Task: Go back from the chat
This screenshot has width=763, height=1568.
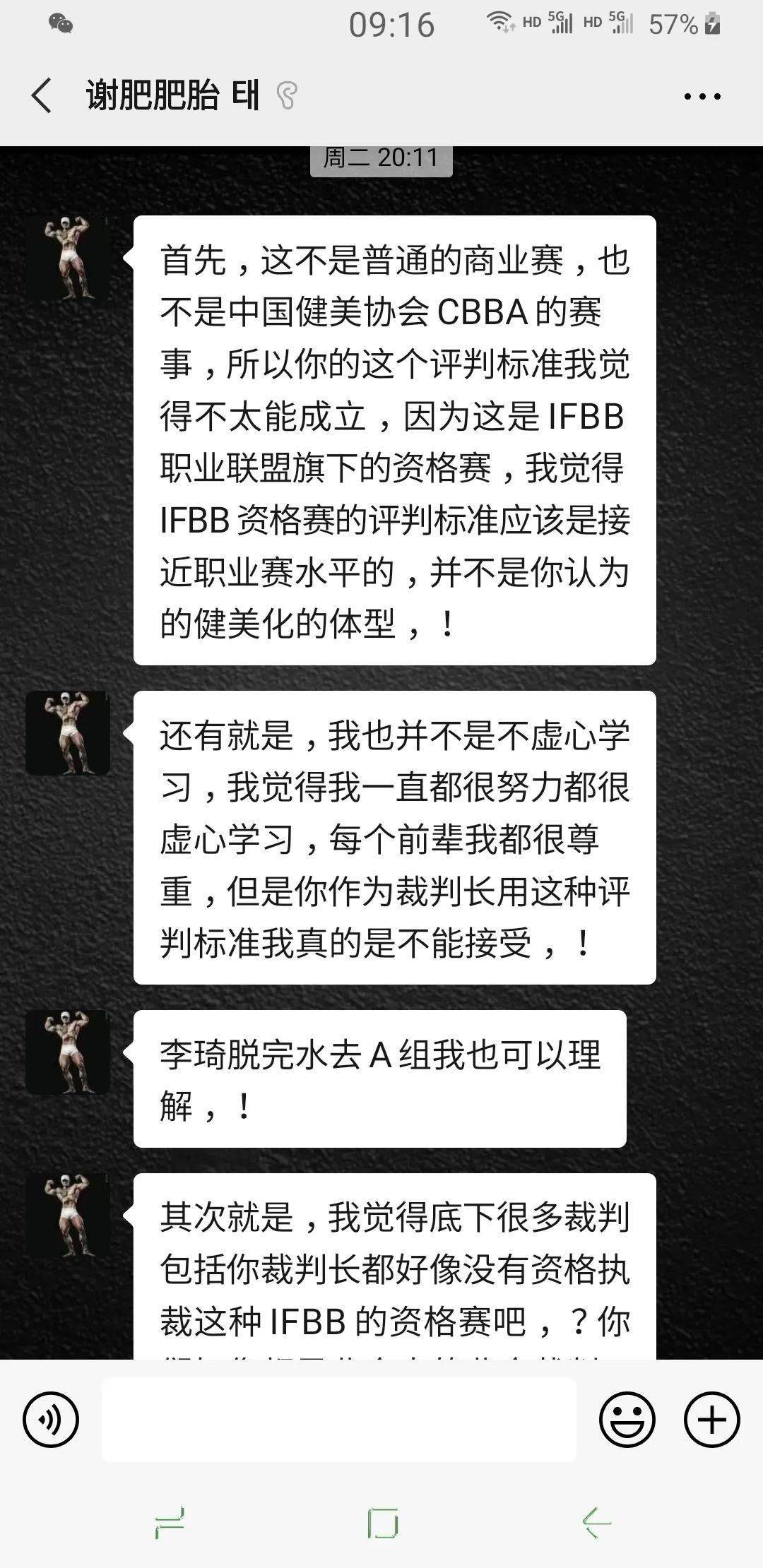Action: [42, 95]
